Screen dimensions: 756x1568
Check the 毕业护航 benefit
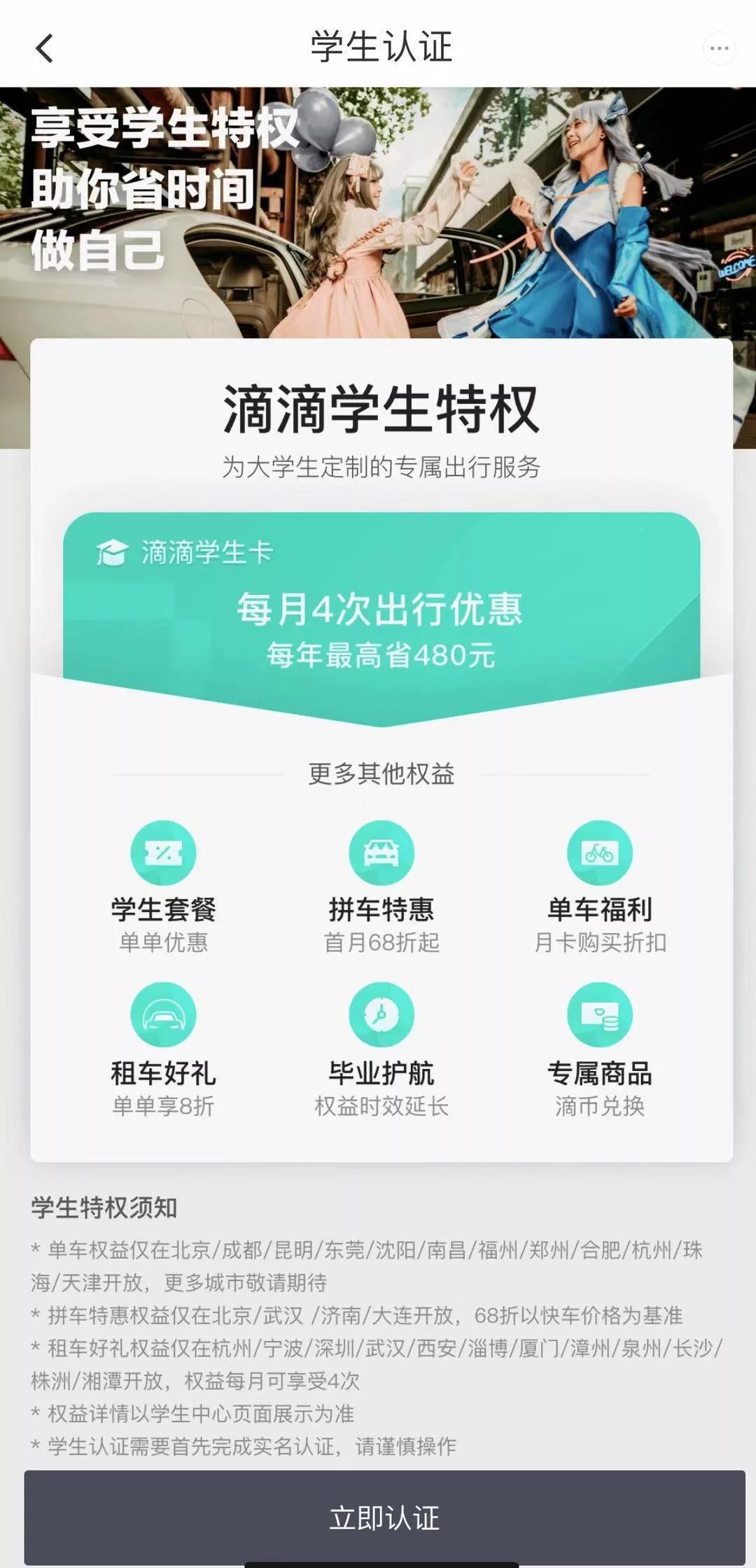(381, 1049)
